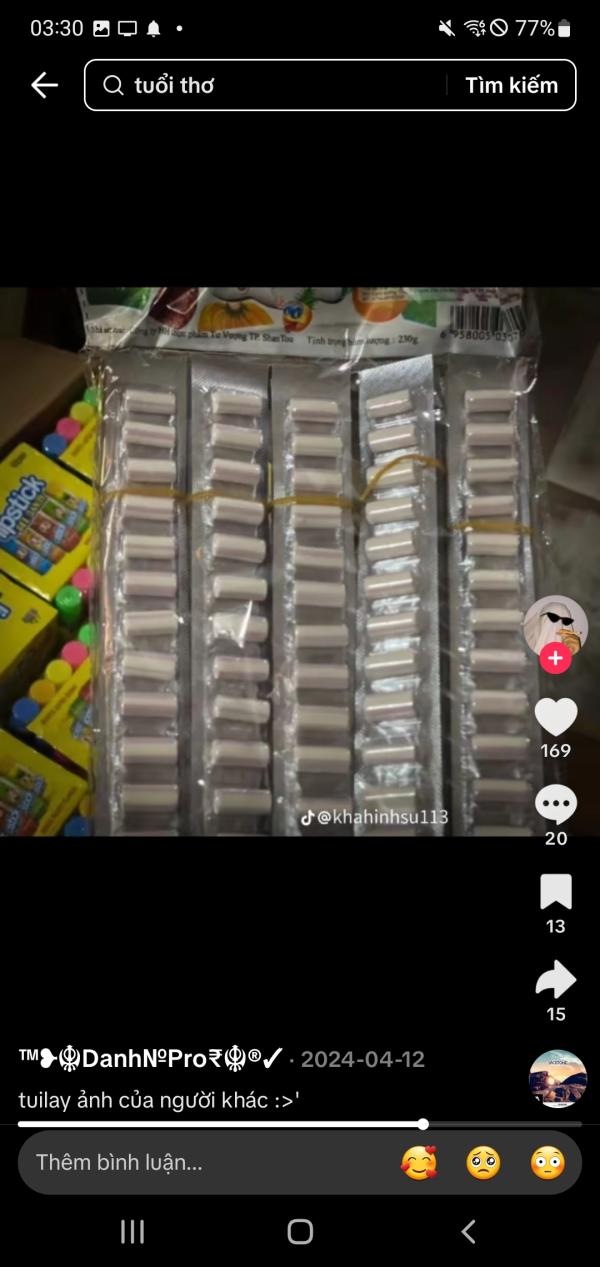This screenshot has width=600, height=1267.
Task: Tap the search field with "tuổi thơ"
Action: pos(270,85)
